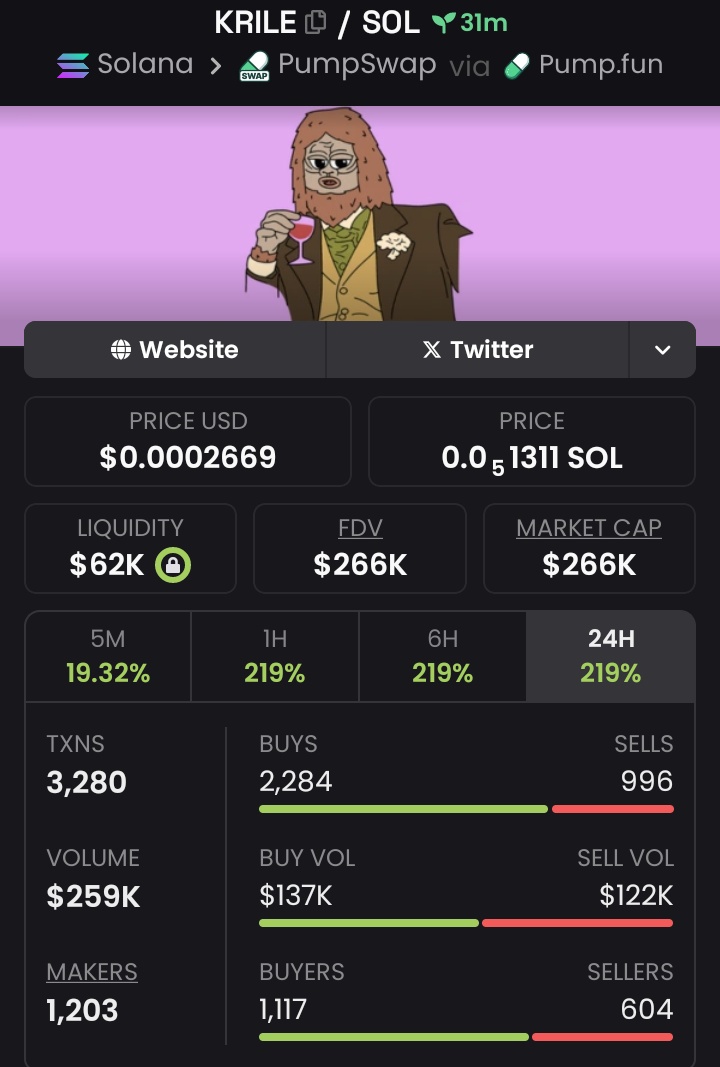Open the token's Twitter page
The height and width of the screenshot is (1067, 720).
pyautogui.click(x=477, y=350)
